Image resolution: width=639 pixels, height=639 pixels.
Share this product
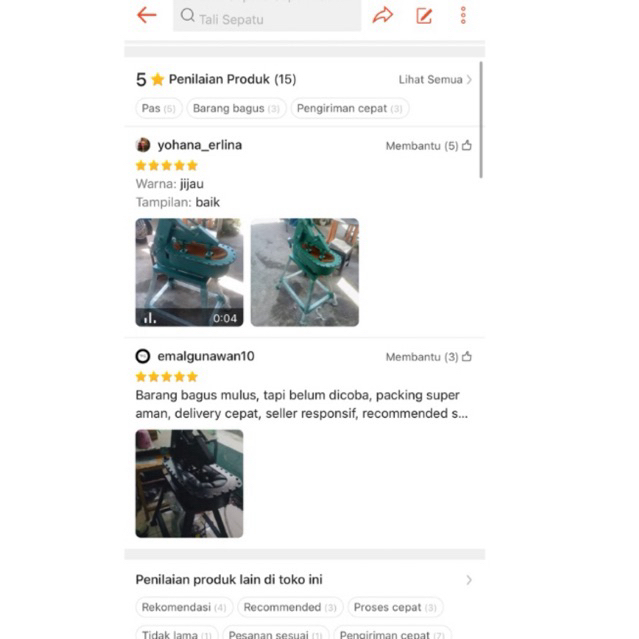coord(383,15)
